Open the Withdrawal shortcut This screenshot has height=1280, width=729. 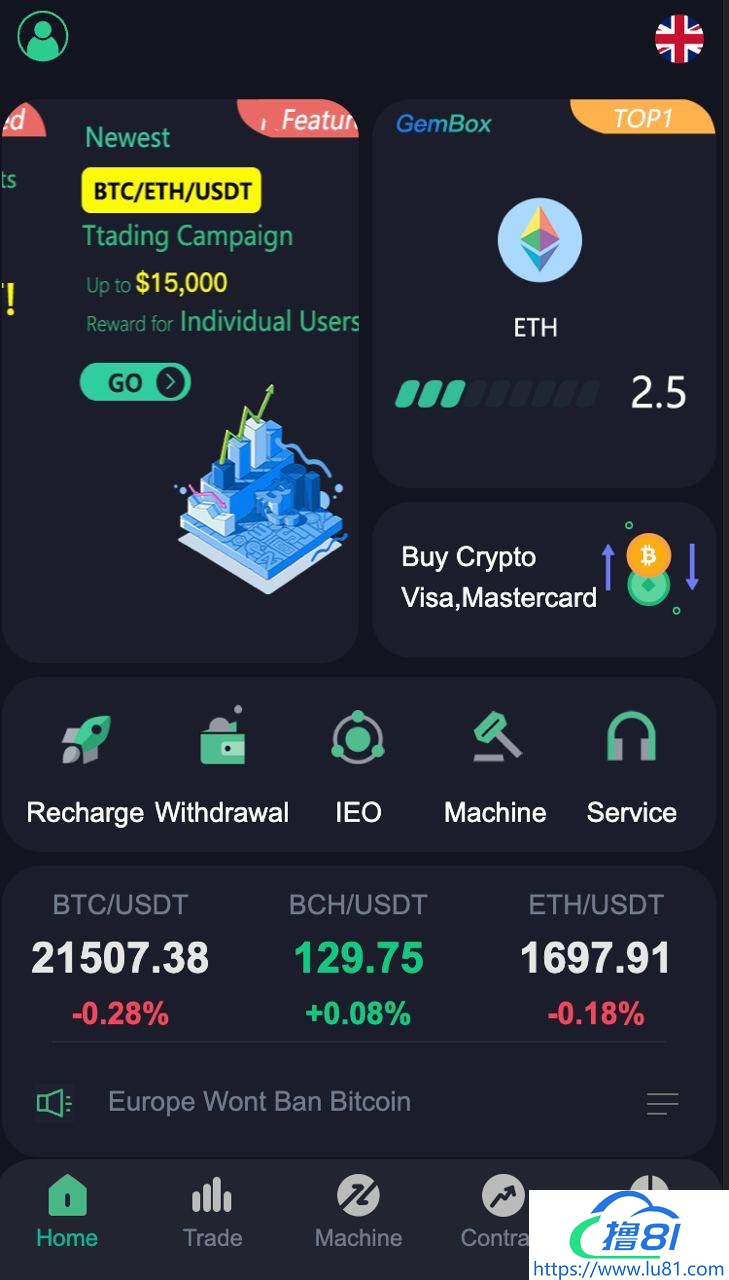(222, 765)
